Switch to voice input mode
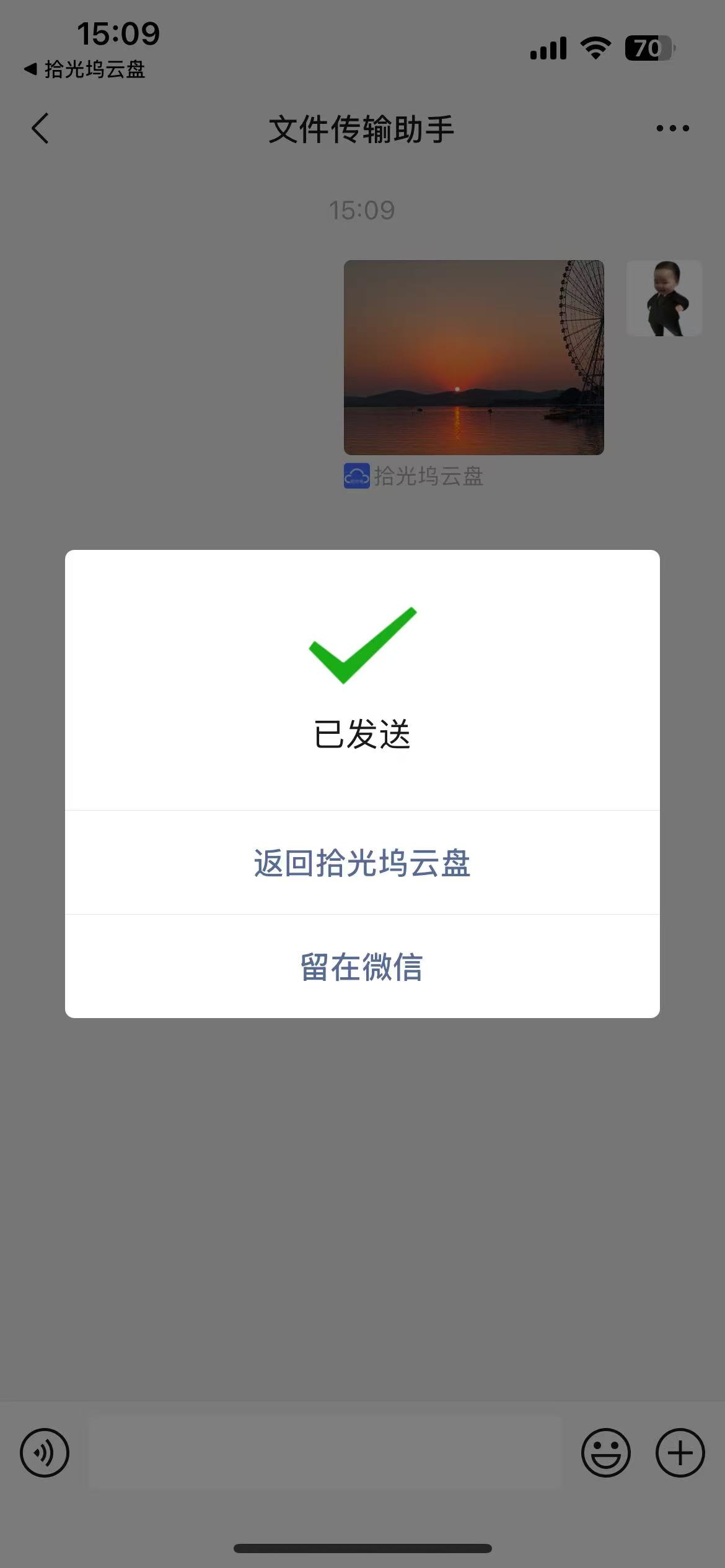This screenshot has width=725, height=1568. point(45,1453)
